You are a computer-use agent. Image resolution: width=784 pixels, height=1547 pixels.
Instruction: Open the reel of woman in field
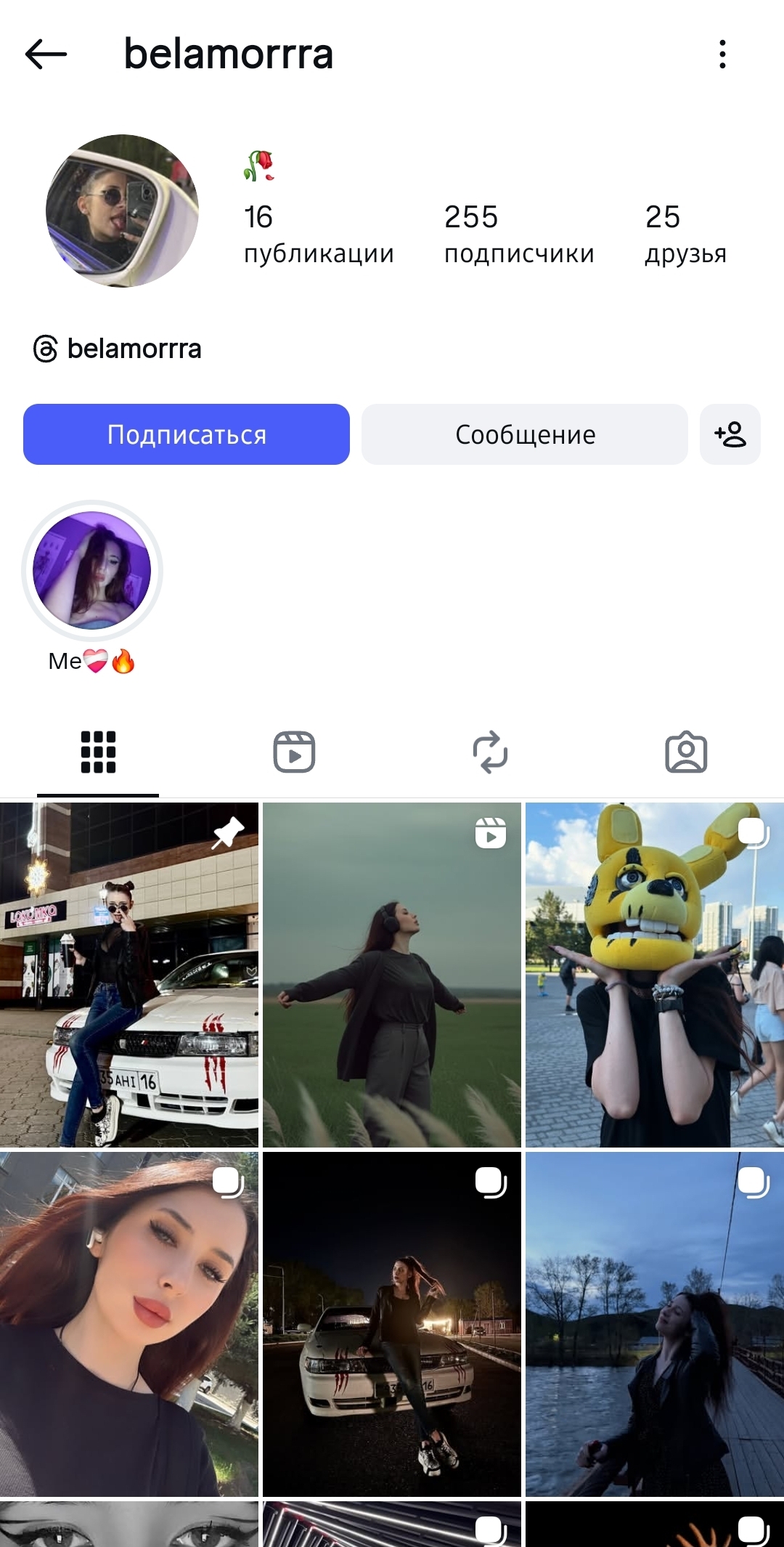click(x=392, y=975)
